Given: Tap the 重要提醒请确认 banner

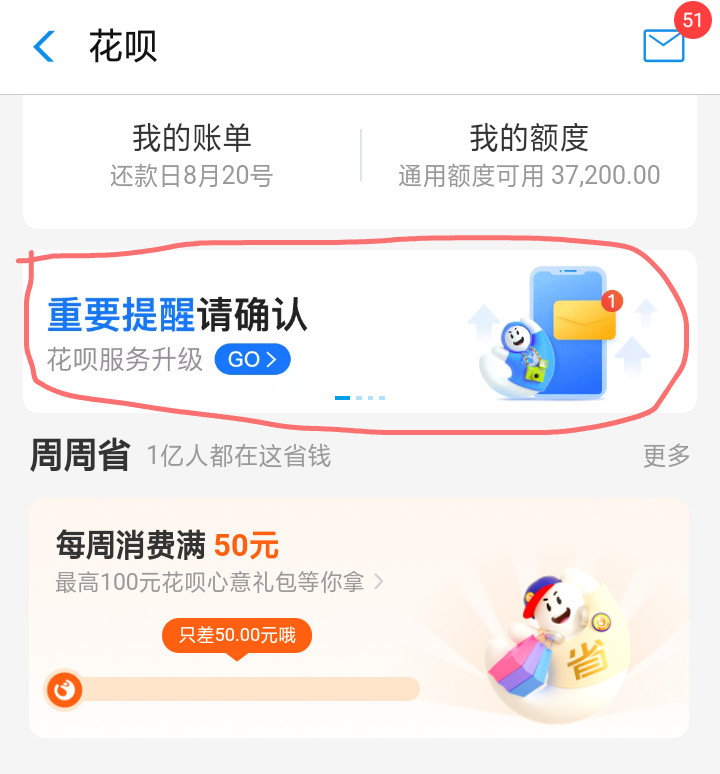Looking at the screenshot, I should coord(175,316).
